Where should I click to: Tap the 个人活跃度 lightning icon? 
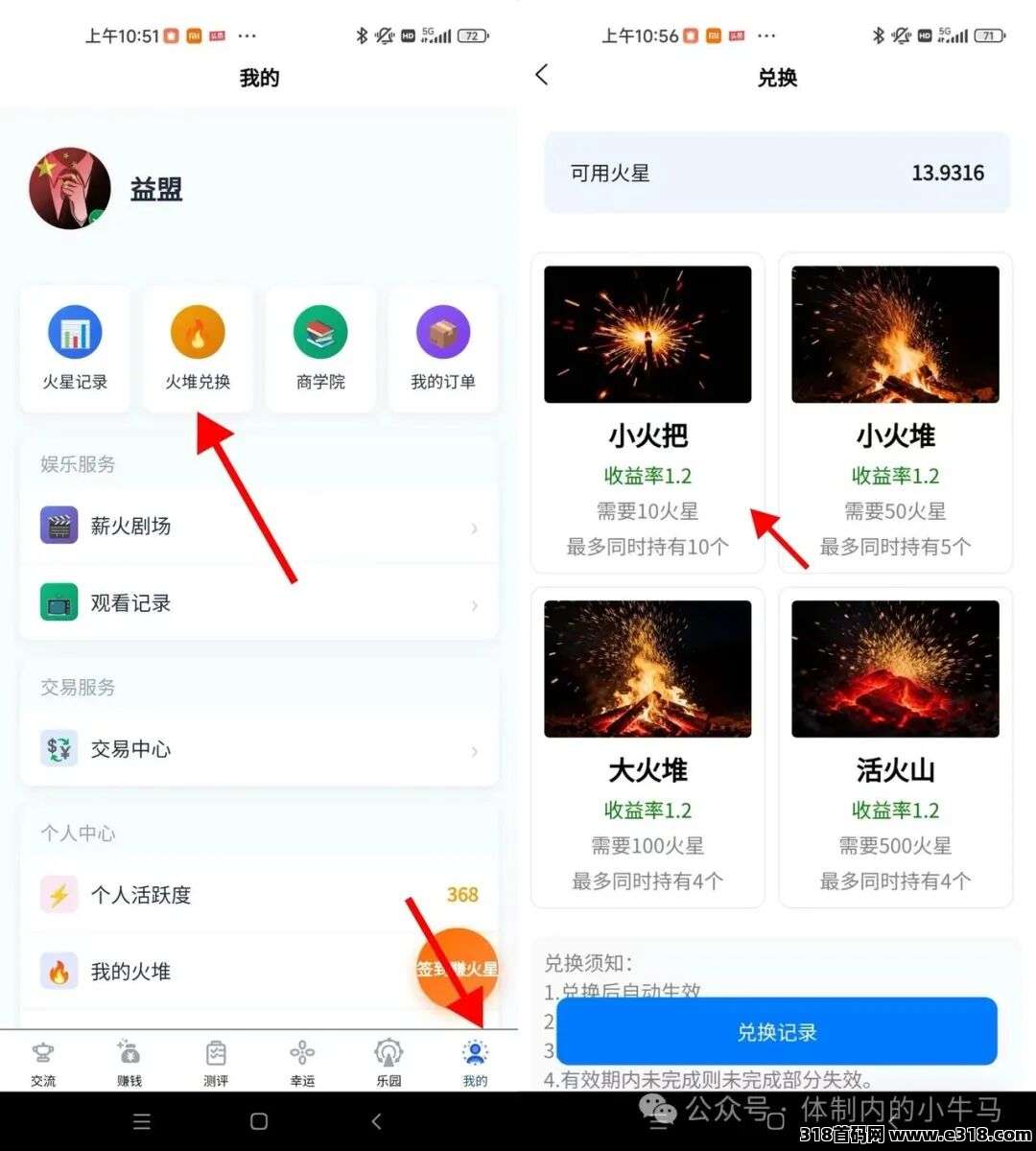59,894
